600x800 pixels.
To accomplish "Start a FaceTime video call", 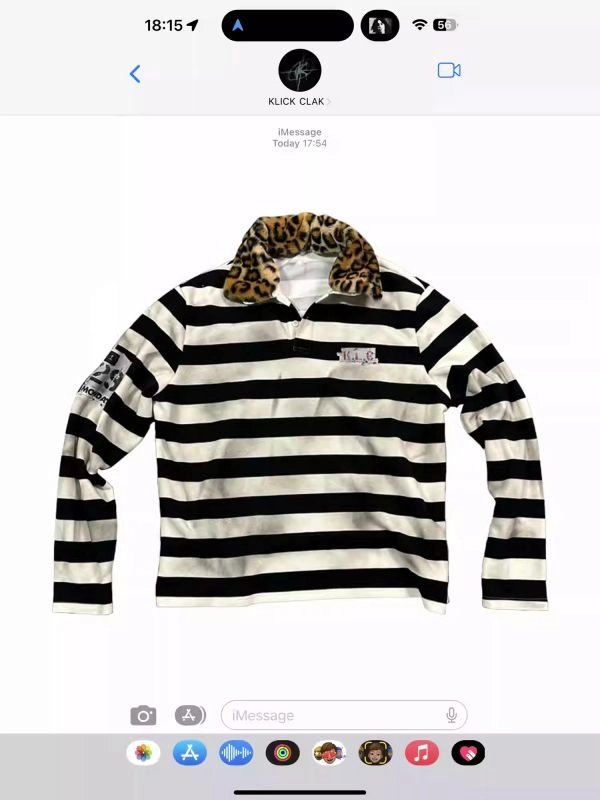I will pos(449,71).
